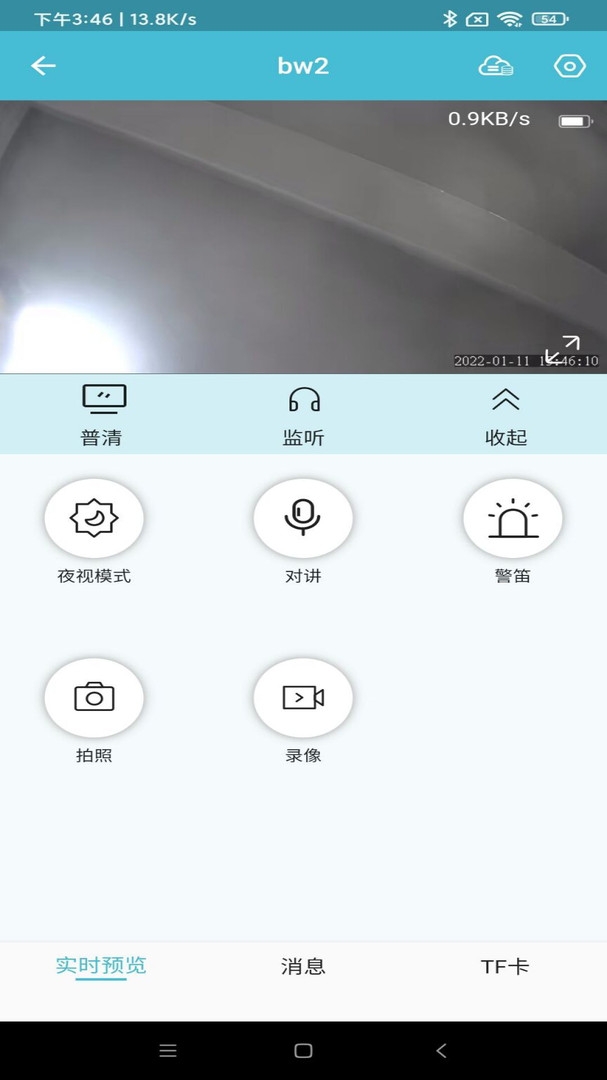The height and width of the screenshot is (1080, 607).
Task: Tap the system home button
Action: click(303, 1050)
